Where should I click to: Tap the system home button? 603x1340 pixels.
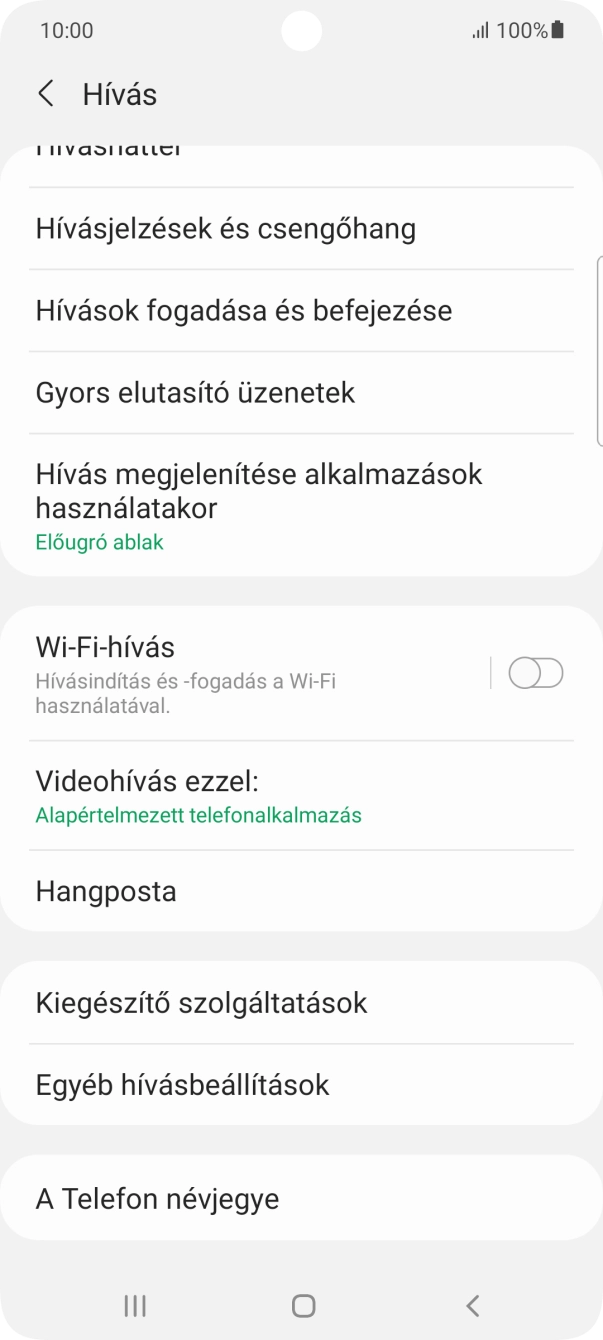[x=303, y=1305]
